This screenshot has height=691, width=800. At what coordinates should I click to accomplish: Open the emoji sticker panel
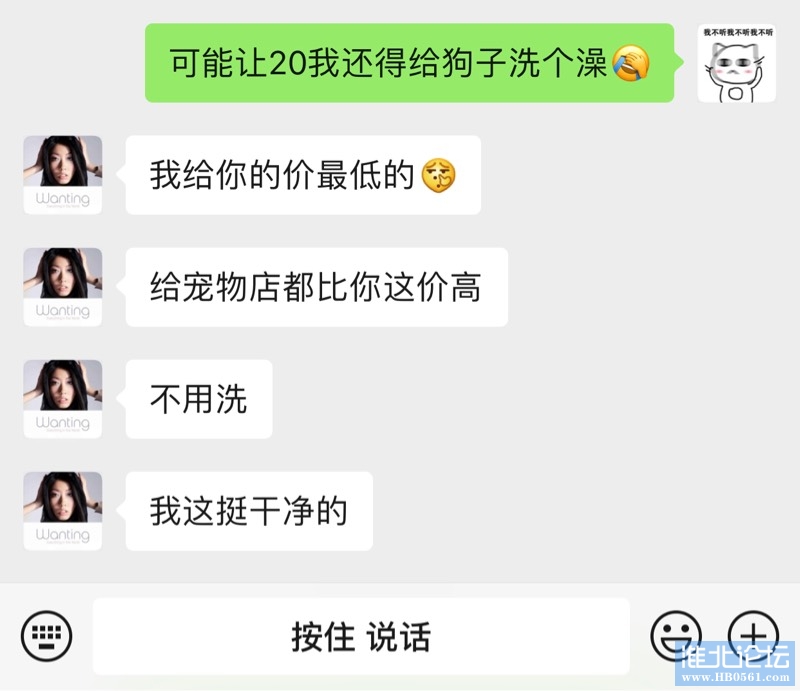pos(675,636)
